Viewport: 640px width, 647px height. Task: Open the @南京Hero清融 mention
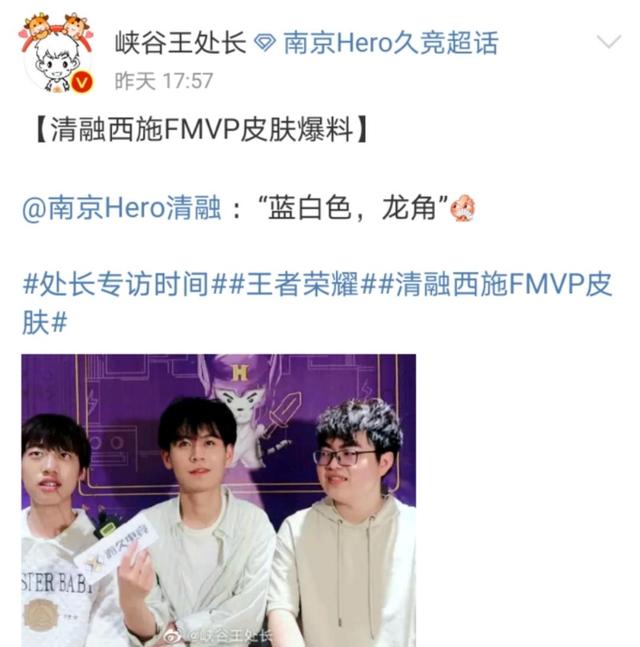click(x=121, y=208)
